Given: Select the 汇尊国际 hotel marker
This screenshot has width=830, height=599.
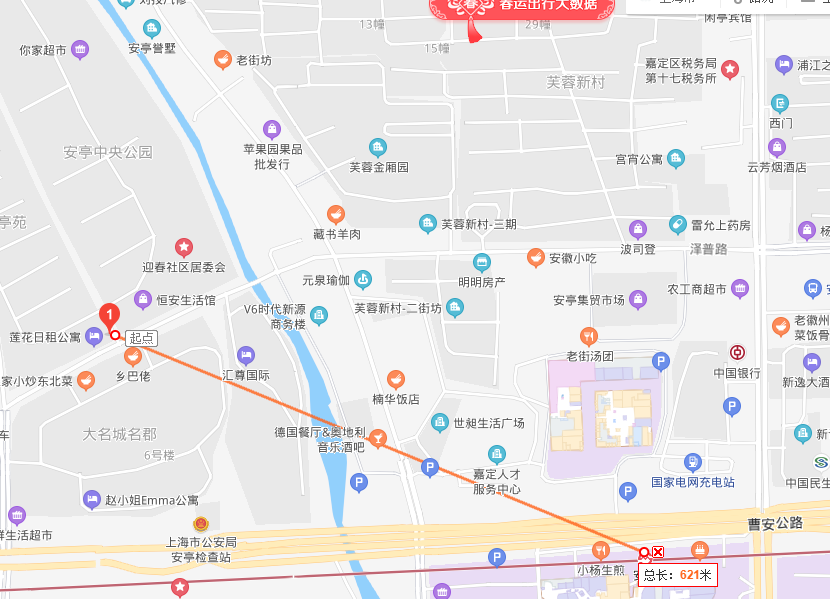Looking at the screenshot, I should 246,356.
